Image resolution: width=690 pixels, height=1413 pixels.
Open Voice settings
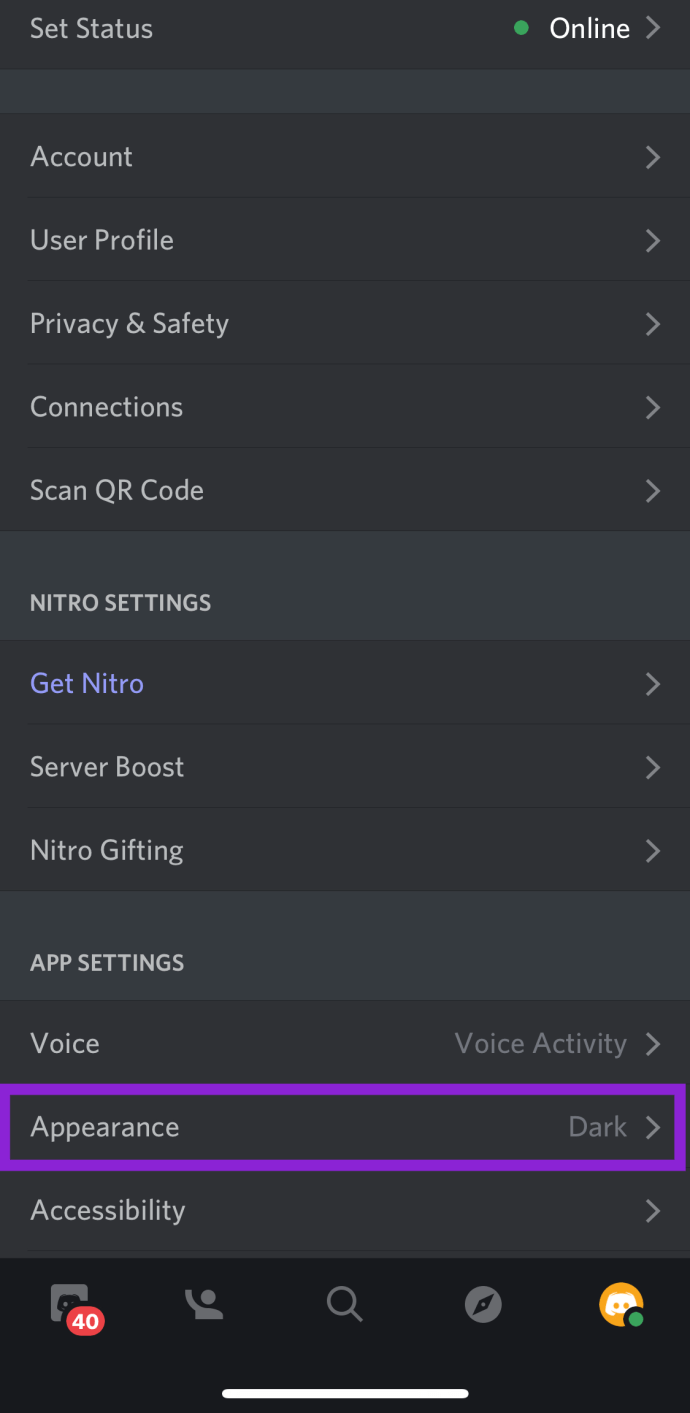[x=345, y=1043]
